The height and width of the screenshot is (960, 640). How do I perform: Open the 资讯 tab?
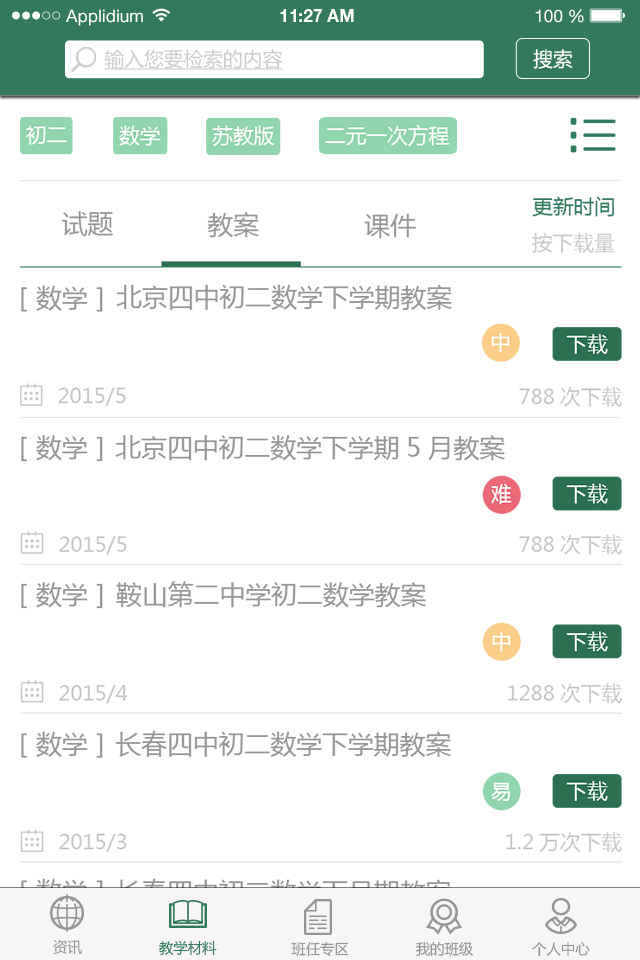pos(67,925)
